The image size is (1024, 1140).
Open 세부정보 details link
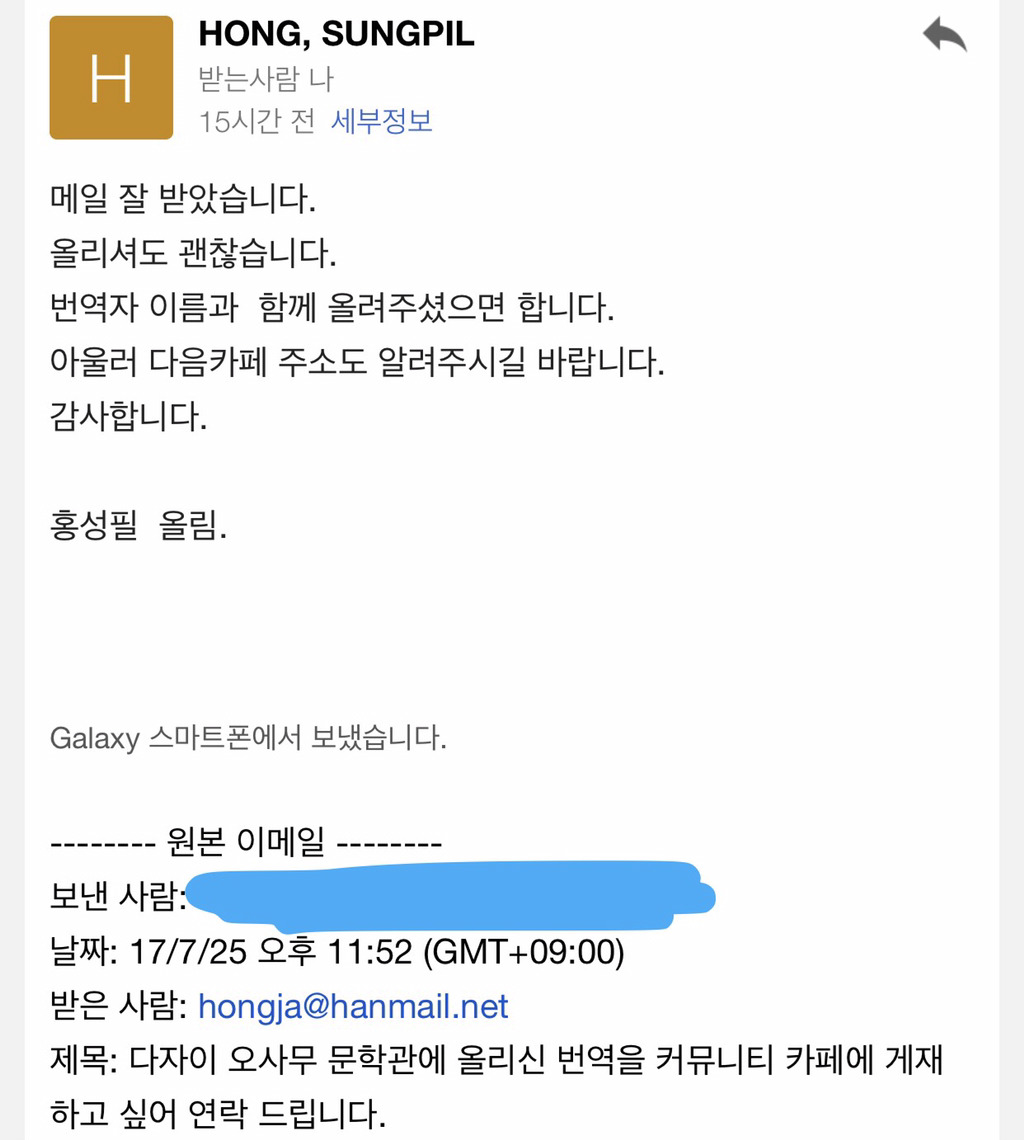pyautogui.click(x=383, y=119)
